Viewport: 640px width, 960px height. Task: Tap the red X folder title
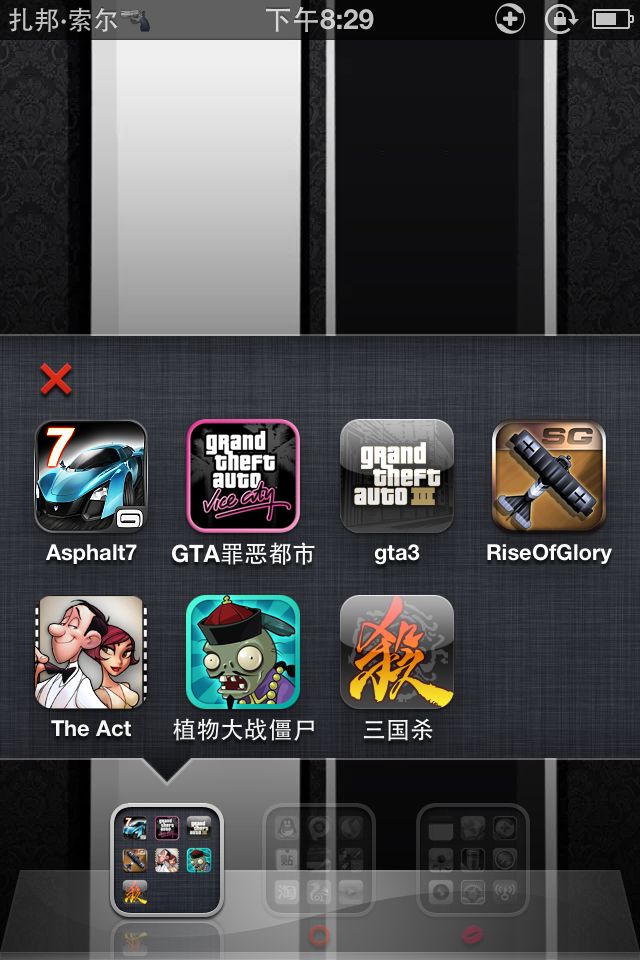pos(56,379)
